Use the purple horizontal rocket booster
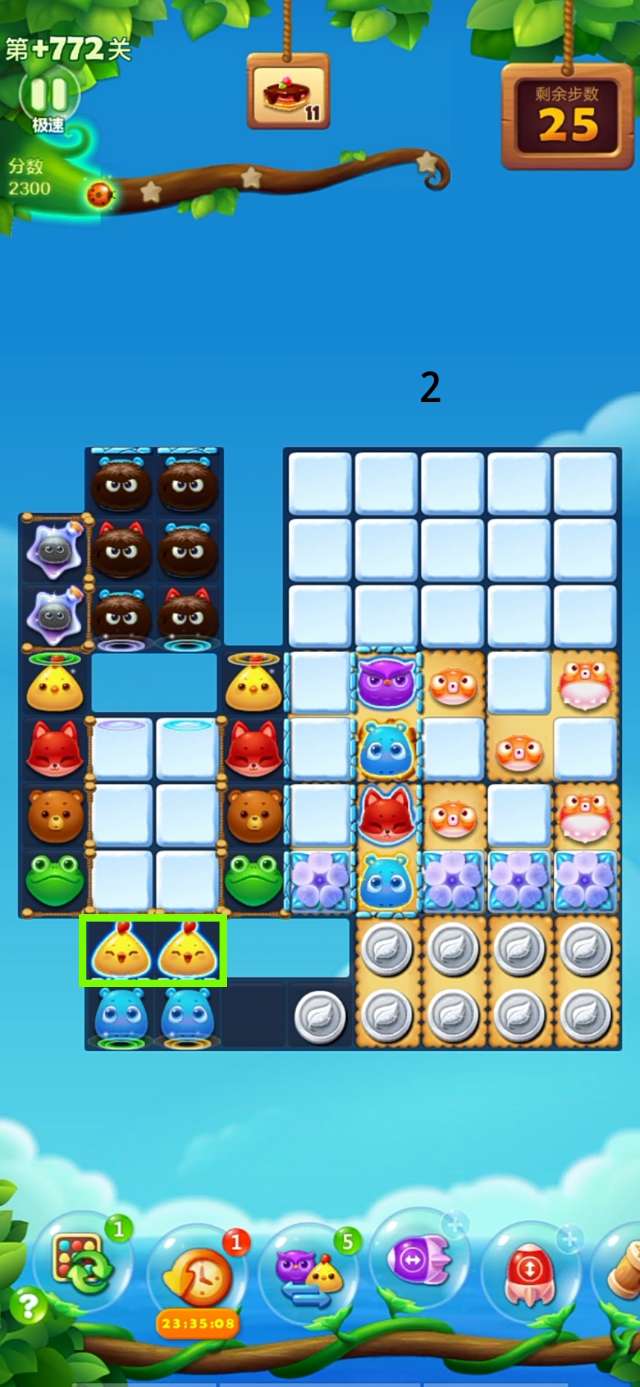This screenshot has width=640, height=1387. pos(419,1260)
